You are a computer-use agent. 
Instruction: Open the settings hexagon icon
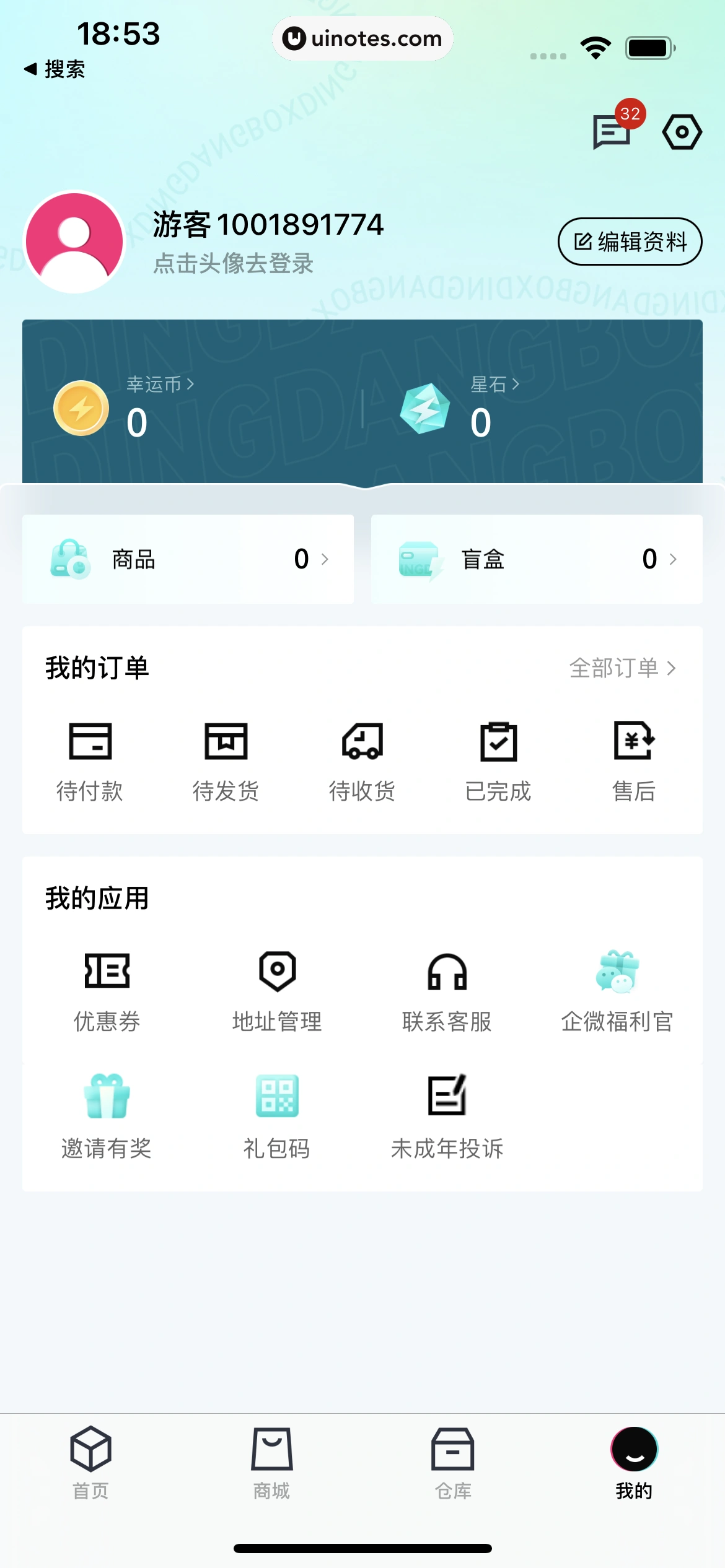682,132
